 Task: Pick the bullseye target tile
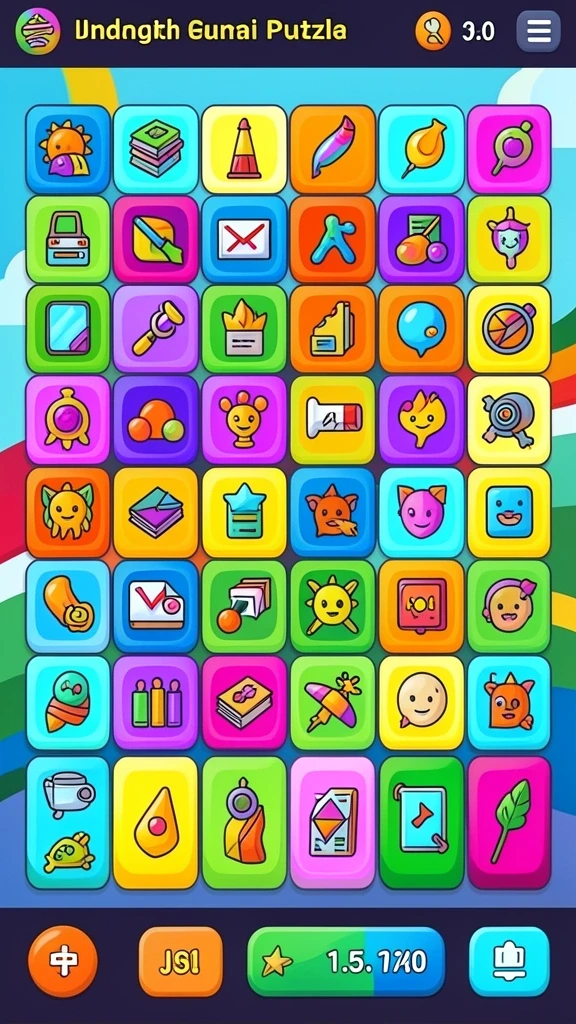pos(509,419)
